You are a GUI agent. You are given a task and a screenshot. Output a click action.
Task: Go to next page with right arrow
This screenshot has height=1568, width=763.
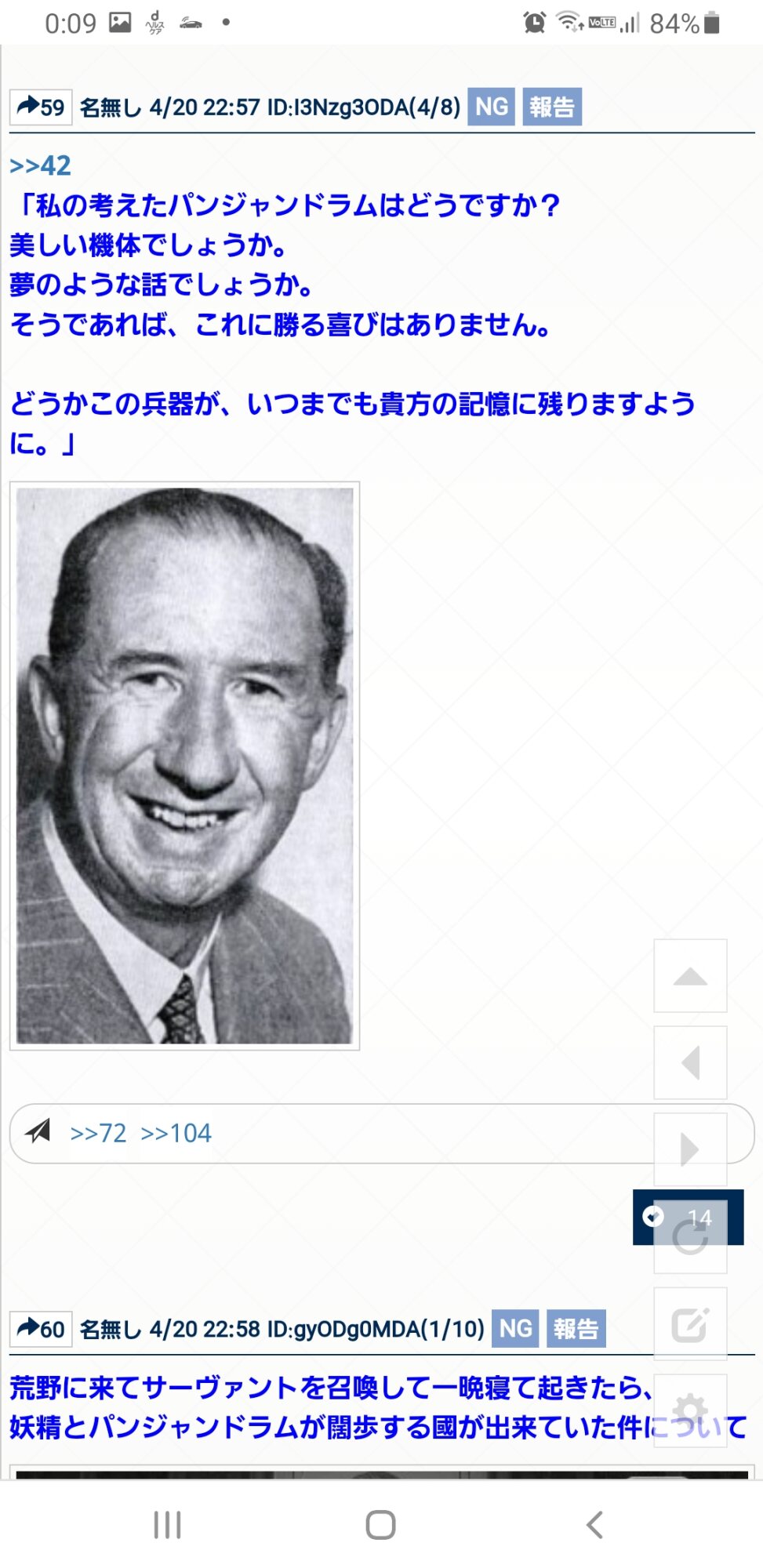tap(690, 1149)
